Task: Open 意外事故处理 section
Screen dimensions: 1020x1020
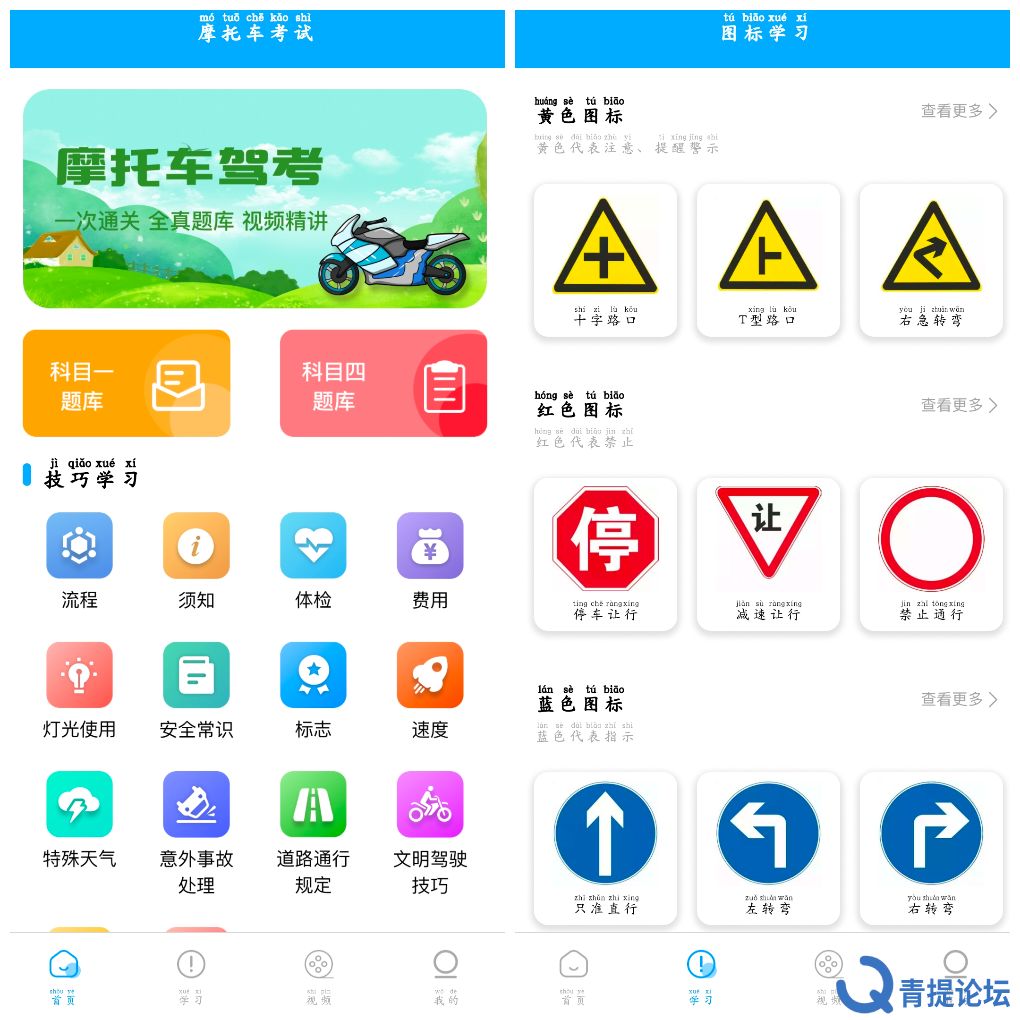Action: coord(196,830)
